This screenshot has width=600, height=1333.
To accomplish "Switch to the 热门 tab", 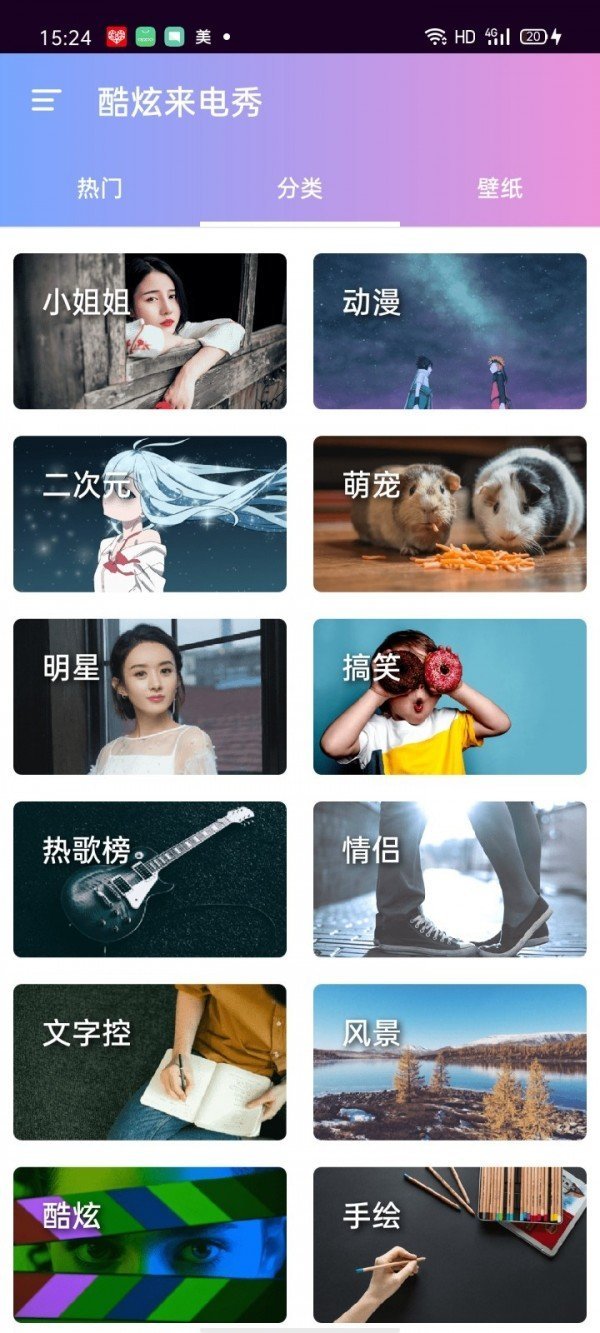I will [100, 188].
